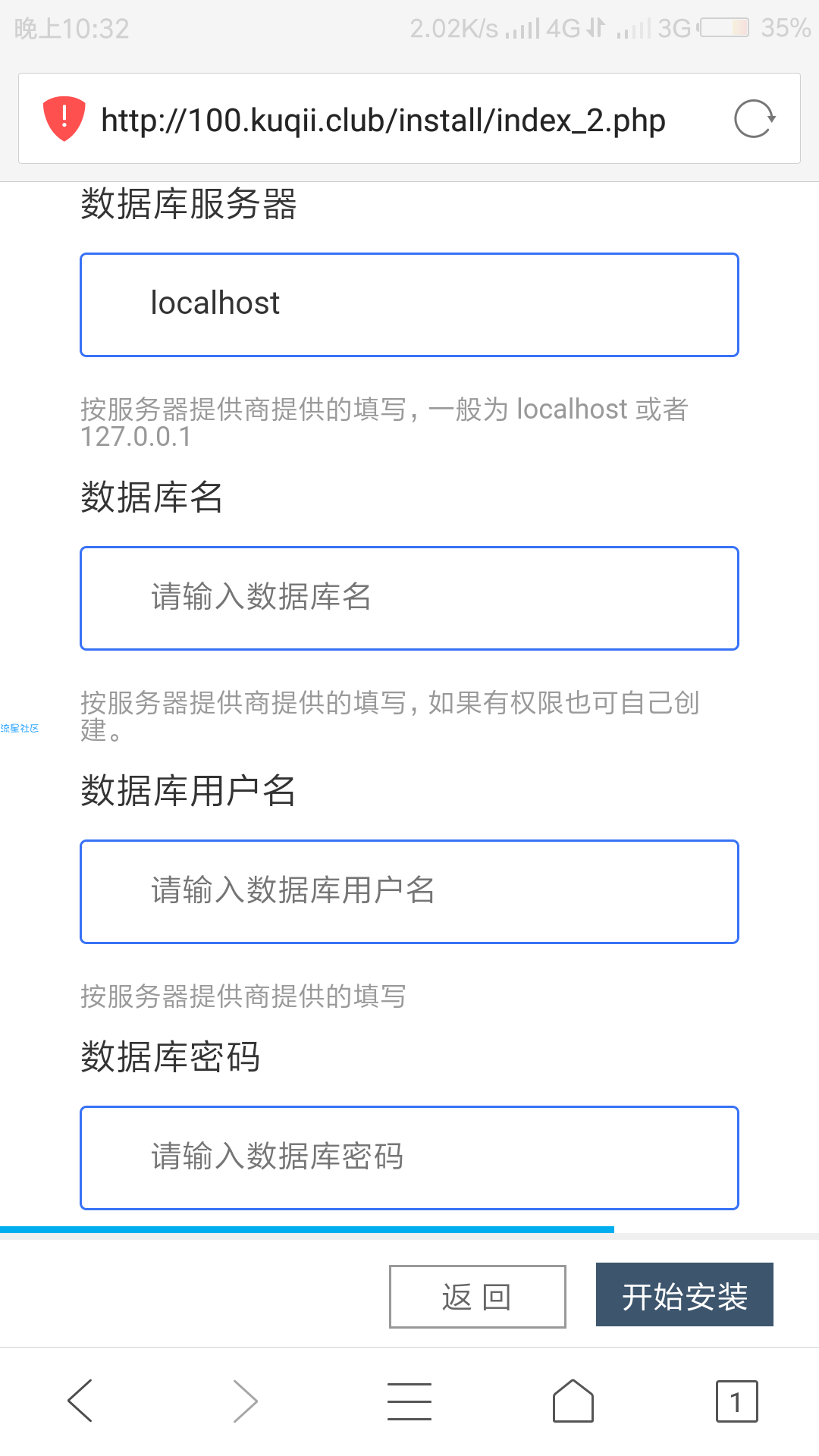Reload the page with the refresh icon
This screenshot has height=1456, width=819.
[x=755, y=119]
